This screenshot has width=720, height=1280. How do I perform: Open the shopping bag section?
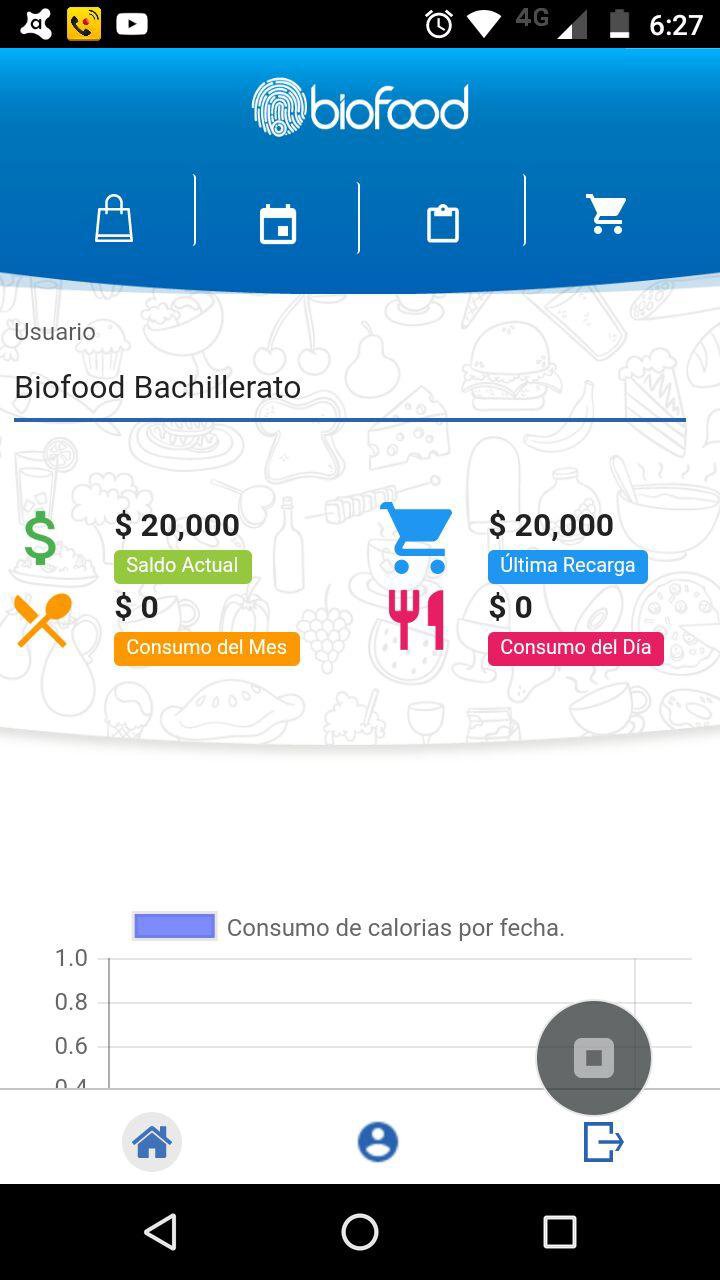[x=113, y=219]
